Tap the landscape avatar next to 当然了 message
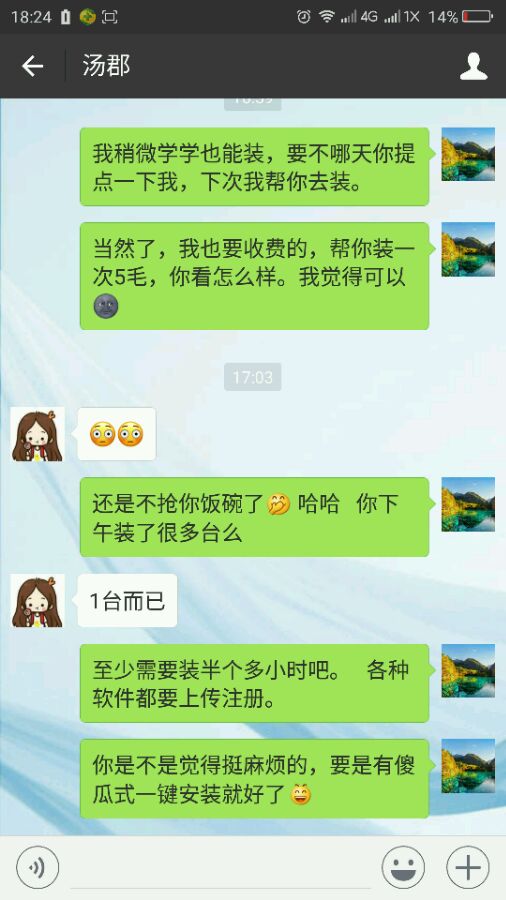Screen dimensions: 506x900 pos(468,249)
